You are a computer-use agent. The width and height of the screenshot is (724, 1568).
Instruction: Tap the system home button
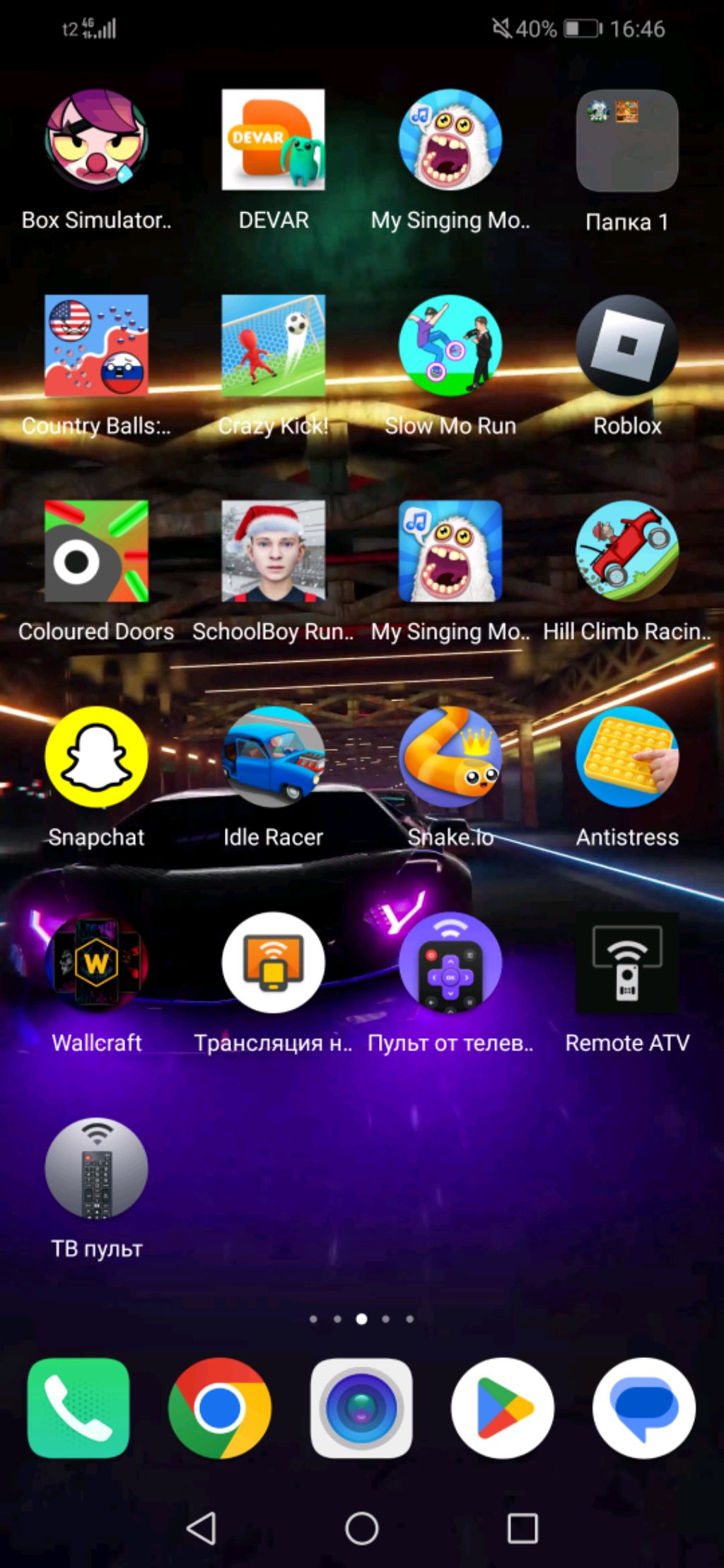[361, 1528]
